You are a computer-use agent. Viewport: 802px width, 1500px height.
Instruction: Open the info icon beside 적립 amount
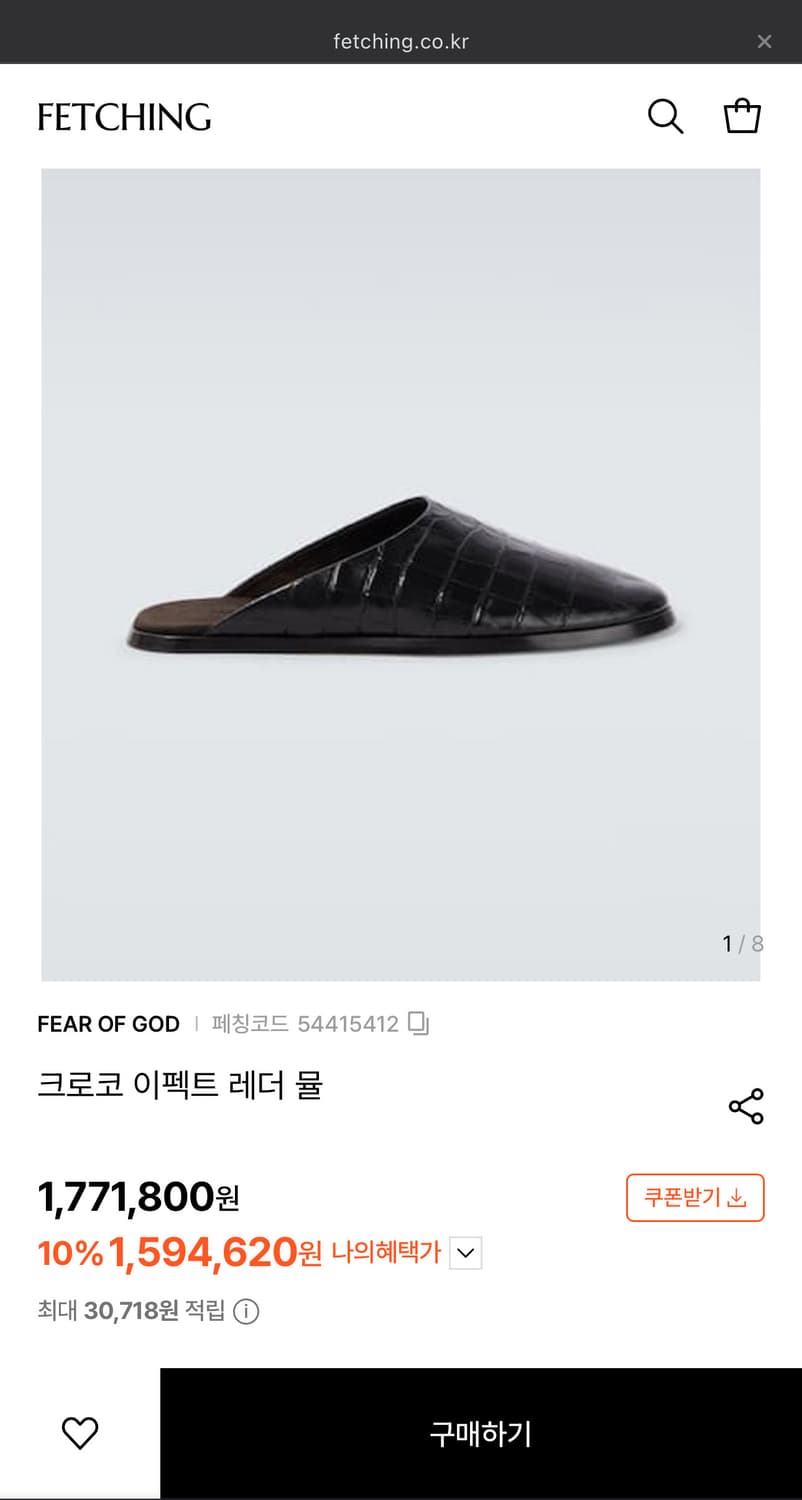[243, 1311]
